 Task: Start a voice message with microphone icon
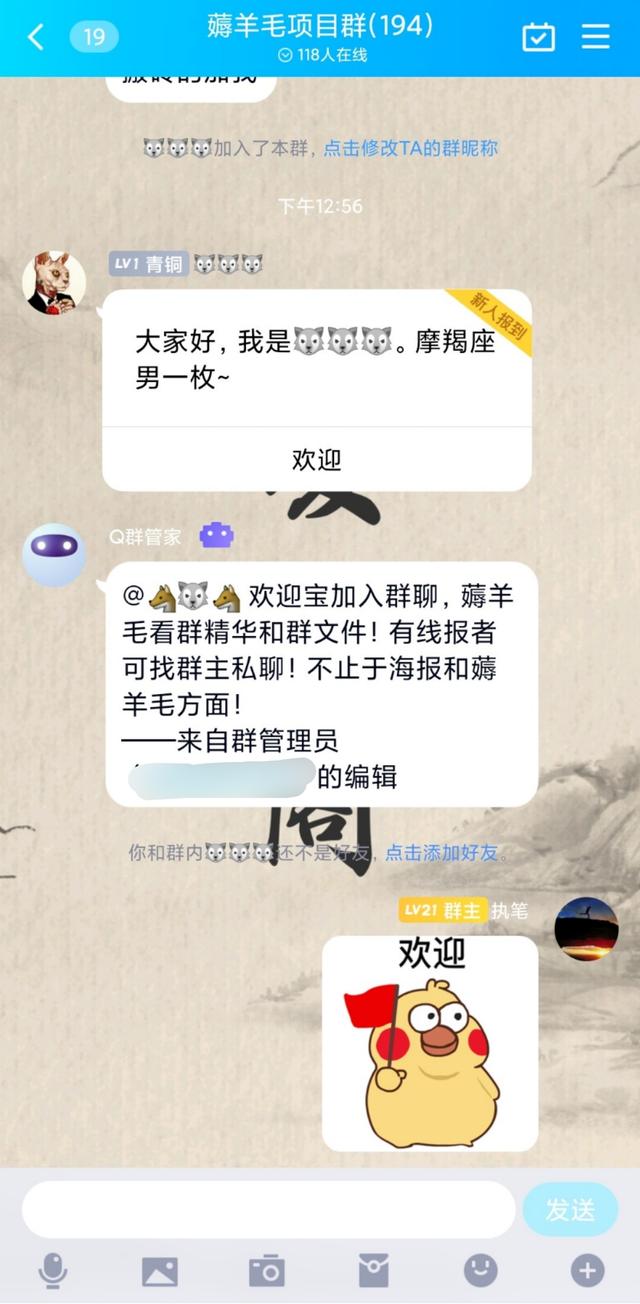tap(53, 1271)
